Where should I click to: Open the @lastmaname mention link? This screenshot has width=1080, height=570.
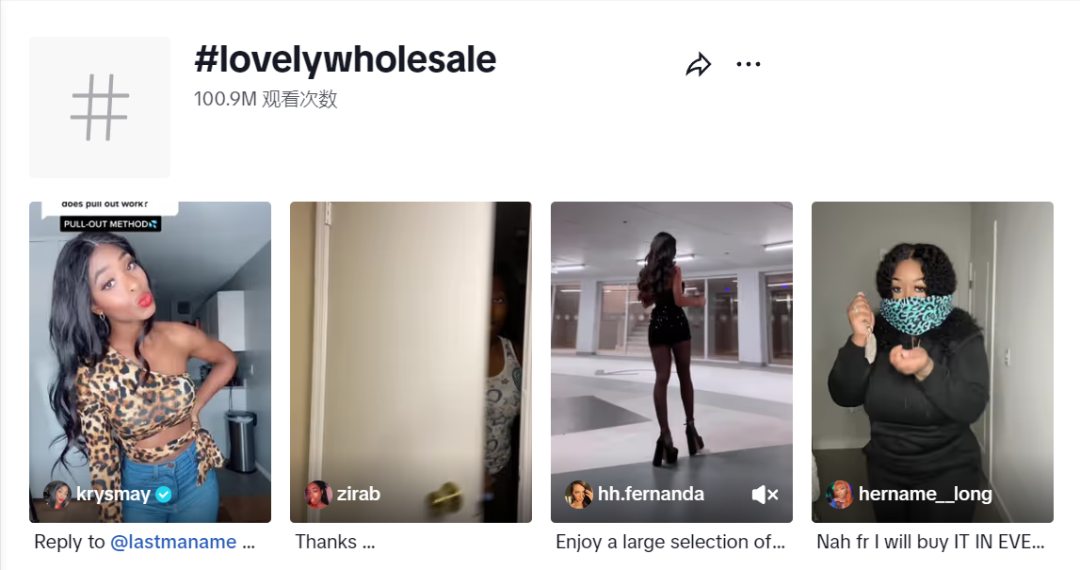click(173, 542)
